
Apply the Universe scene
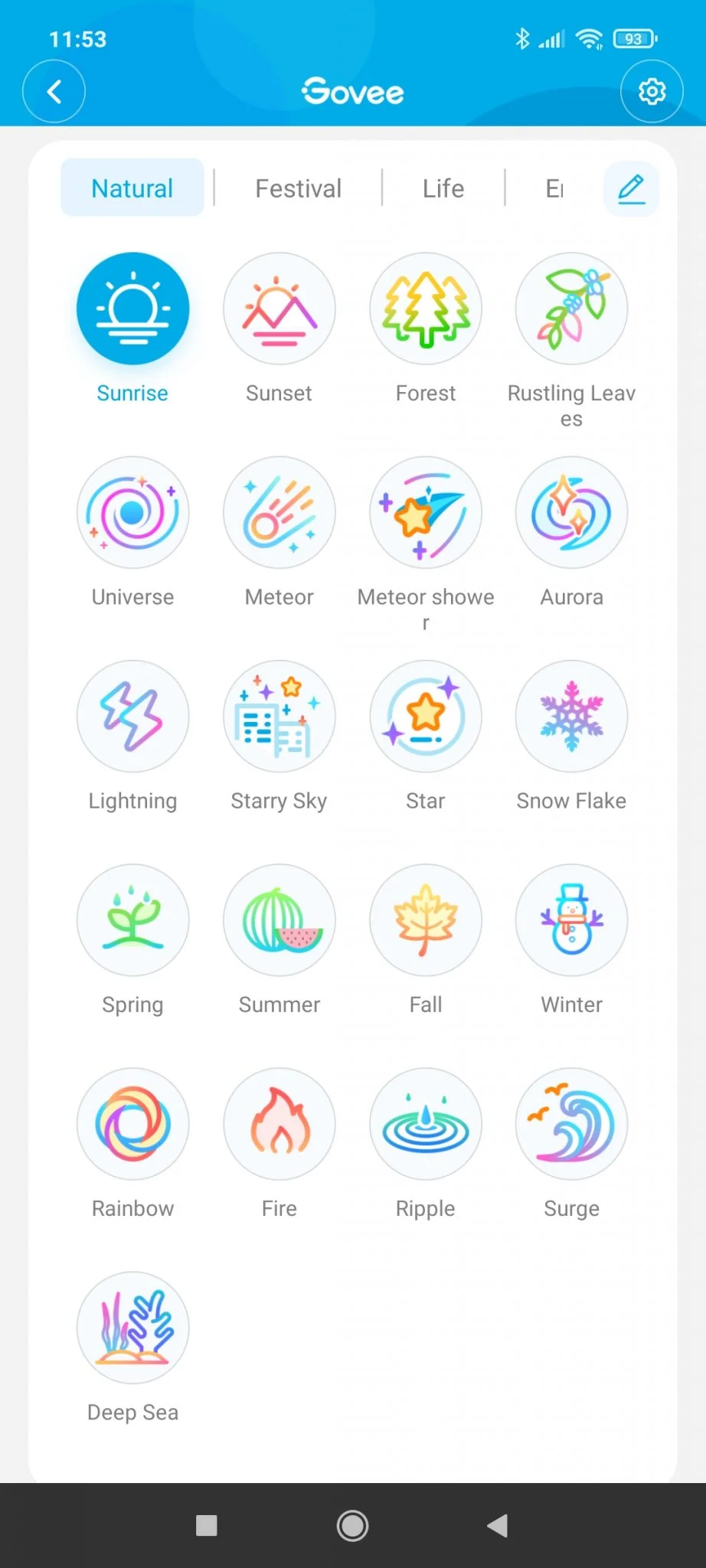click(x=132, y=512)
